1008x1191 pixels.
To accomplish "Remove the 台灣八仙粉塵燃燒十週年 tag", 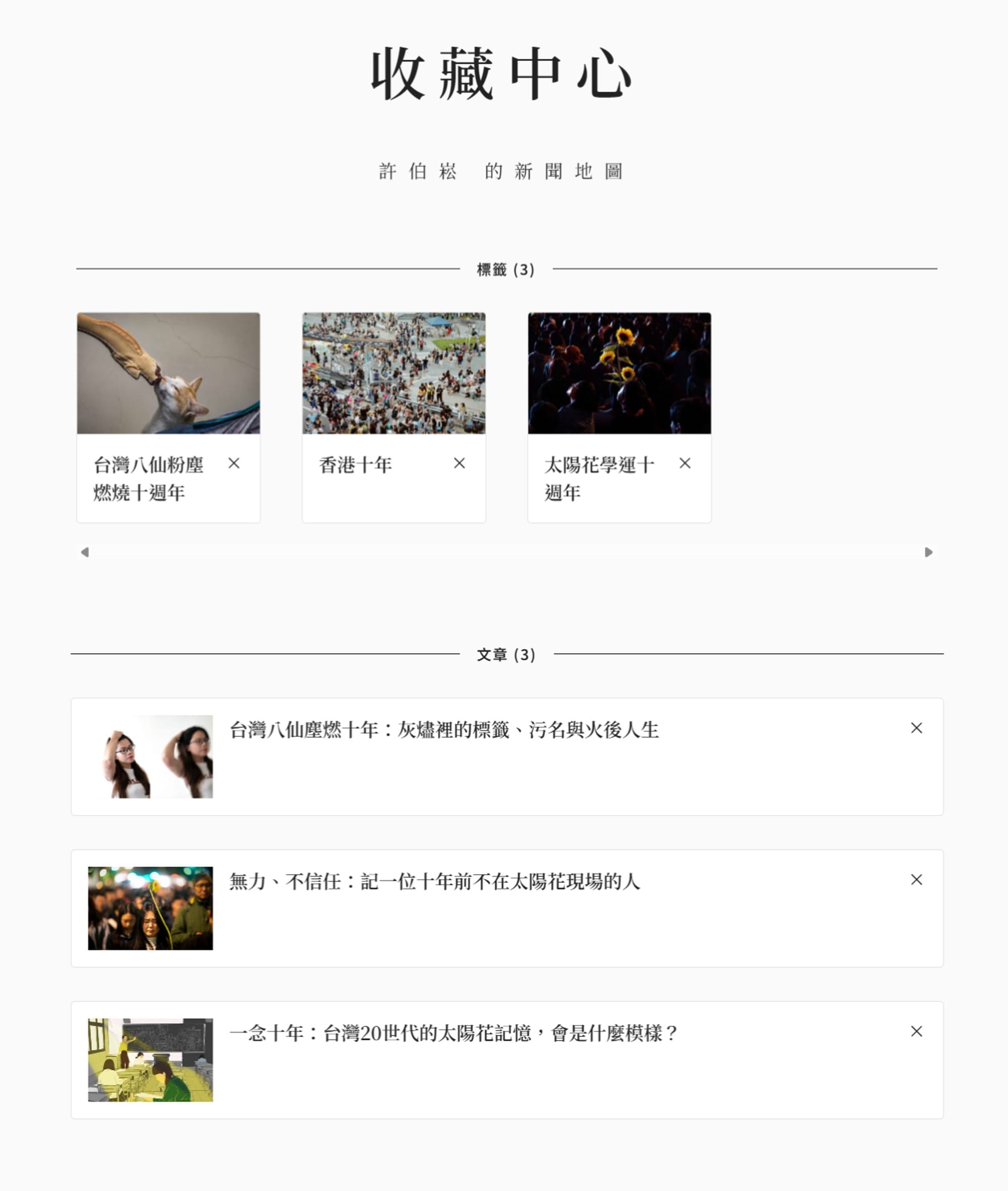I will coord(234,463).
